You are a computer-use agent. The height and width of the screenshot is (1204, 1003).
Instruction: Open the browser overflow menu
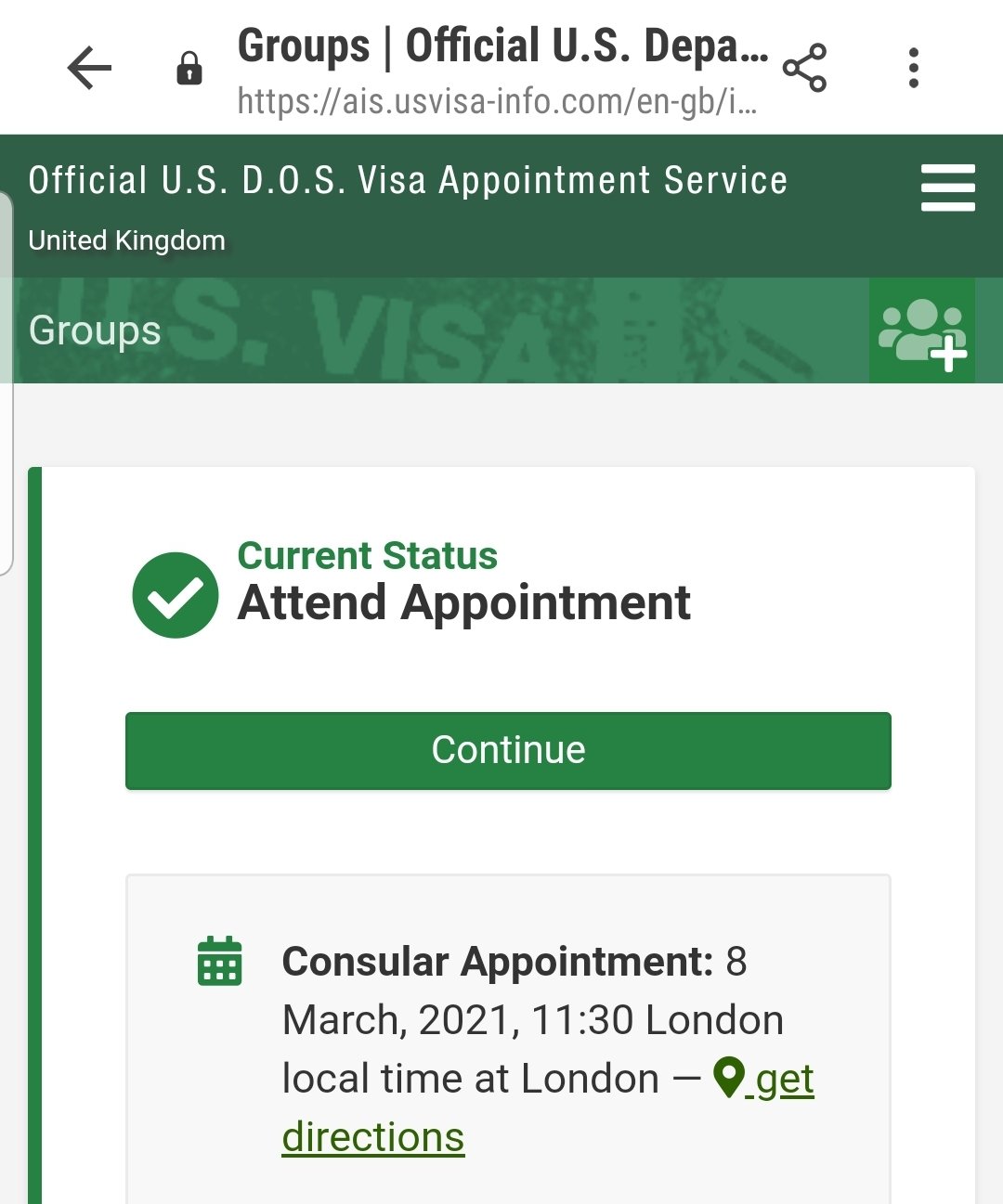point(914,68)
